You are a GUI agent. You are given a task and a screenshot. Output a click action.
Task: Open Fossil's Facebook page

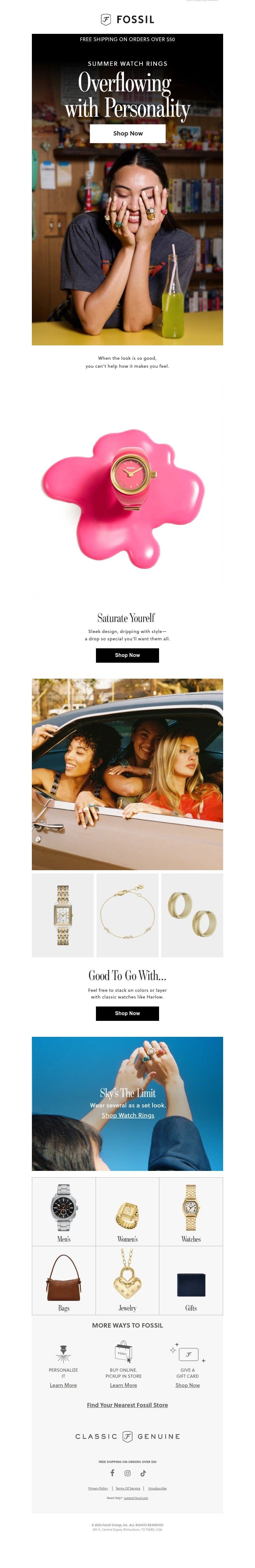click(112, 1473)
